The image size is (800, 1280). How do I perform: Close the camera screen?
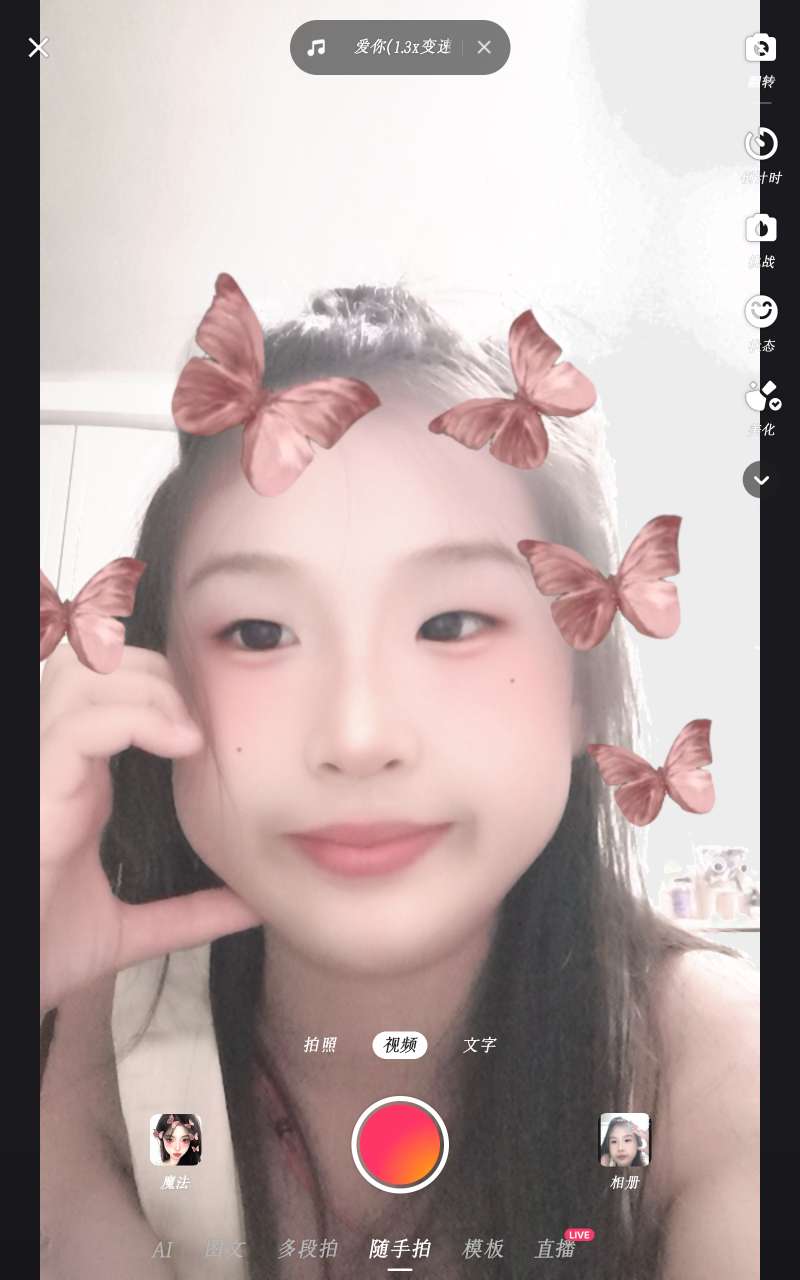click(38, 47)
